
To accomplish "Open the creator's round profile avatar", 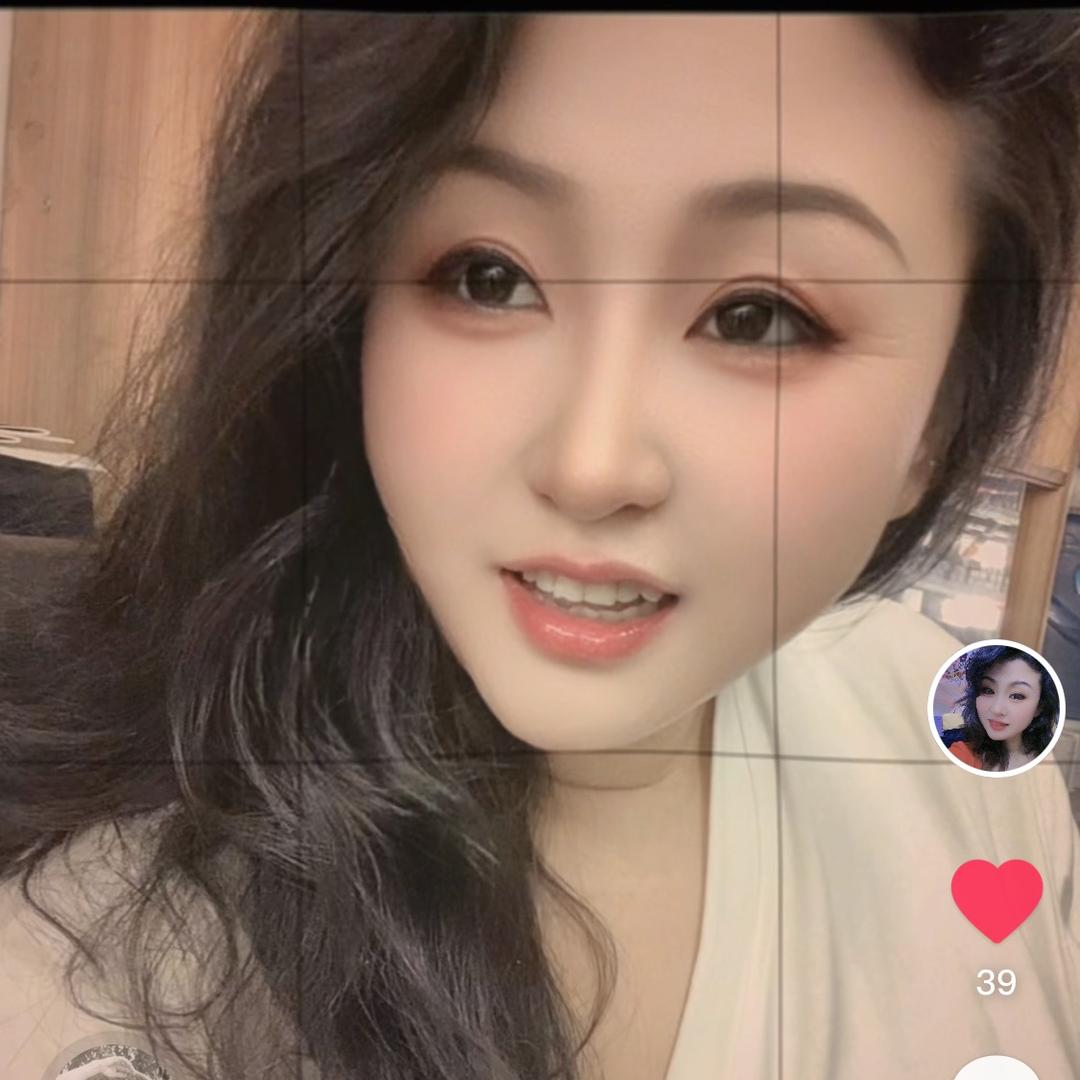I will (996, 708).
